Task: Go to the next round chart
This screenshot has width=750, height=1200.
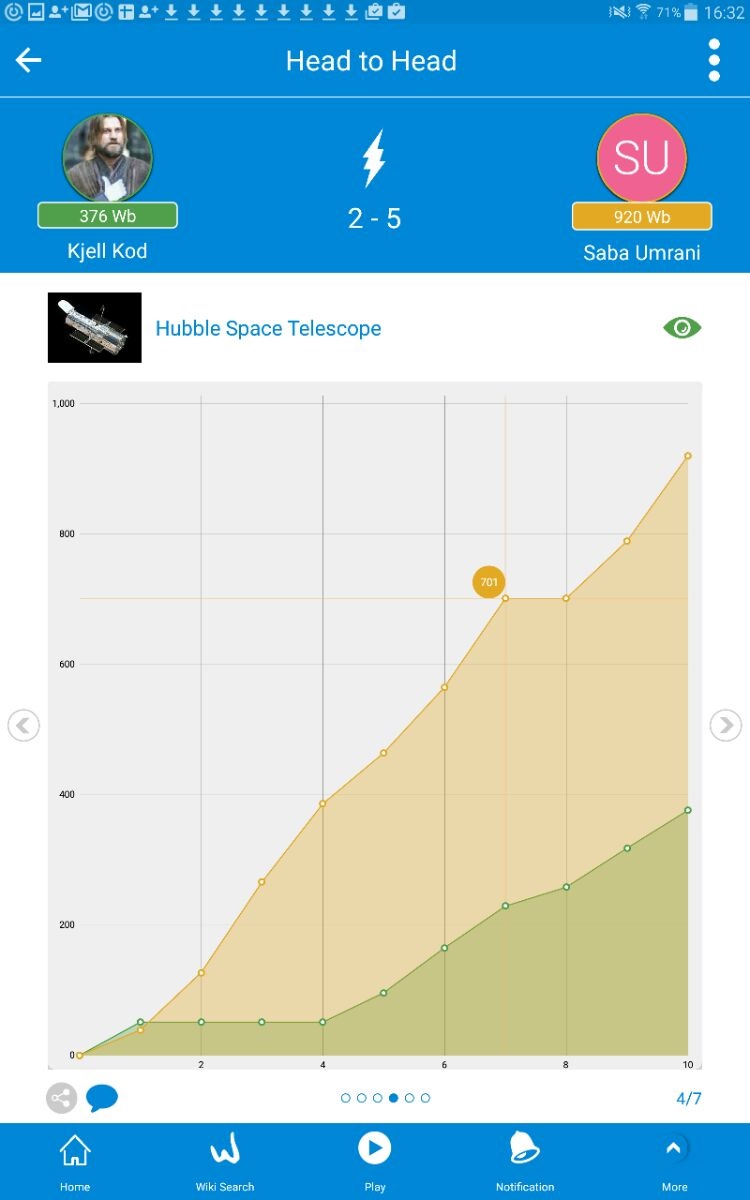Action: pos(726,725)
